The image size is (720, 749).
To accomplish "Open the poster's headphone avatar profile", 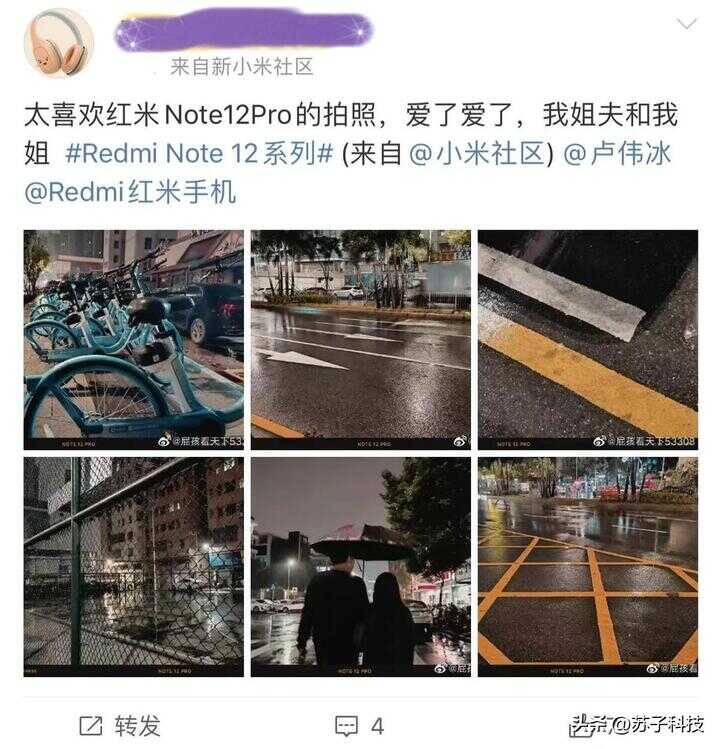I will 58,42.
